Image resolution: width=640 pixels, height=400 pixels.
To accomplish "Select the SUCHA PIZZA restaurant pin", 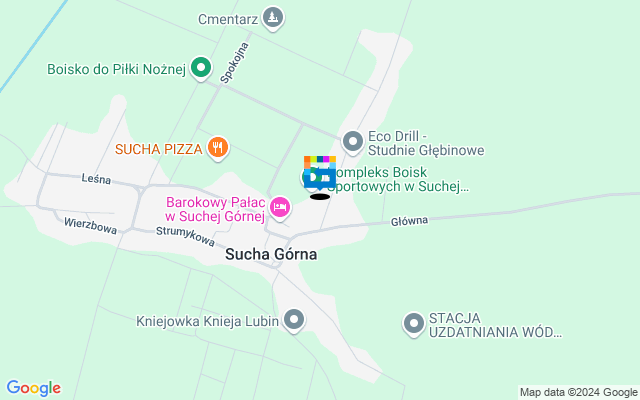I will pos(218,149).
